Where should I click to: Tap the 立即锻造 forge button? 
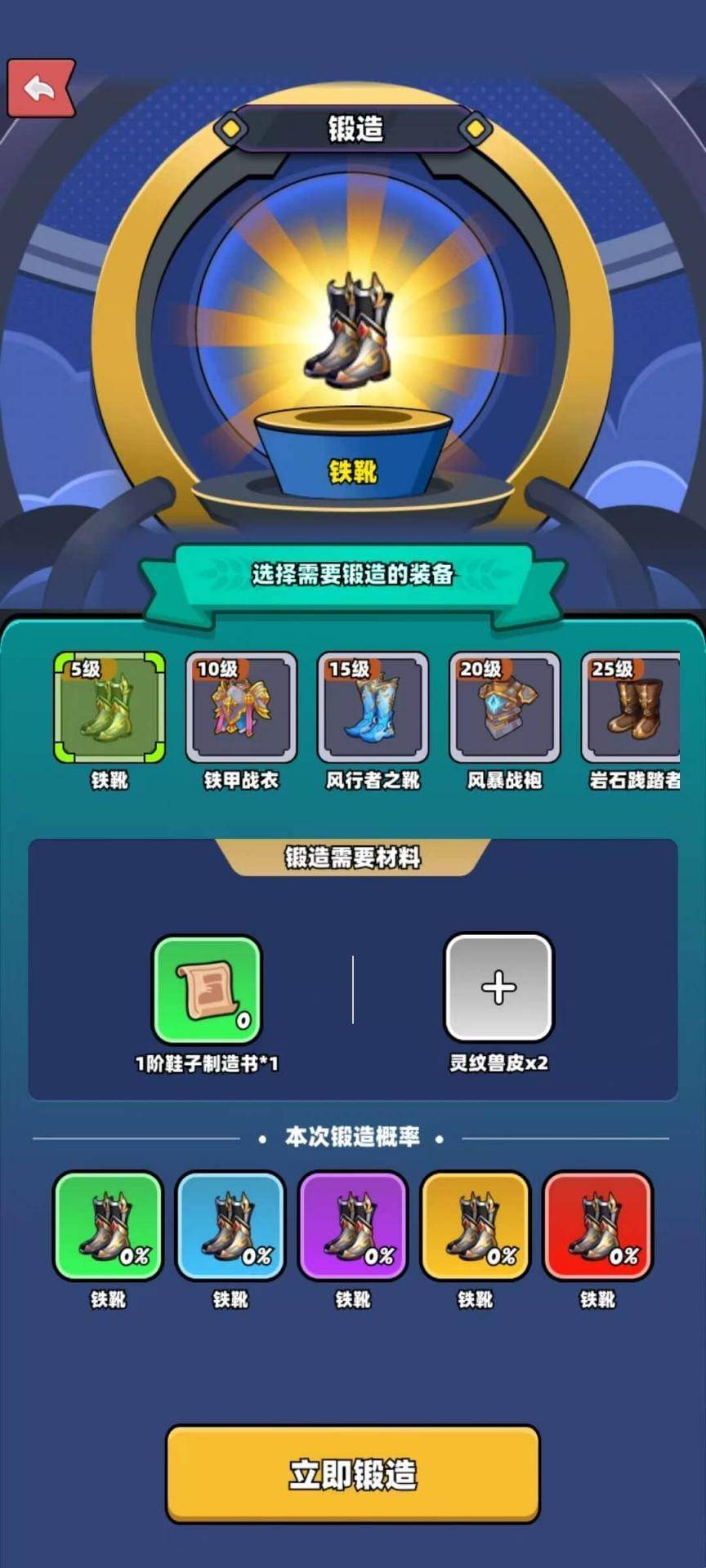click(353, 1473)
